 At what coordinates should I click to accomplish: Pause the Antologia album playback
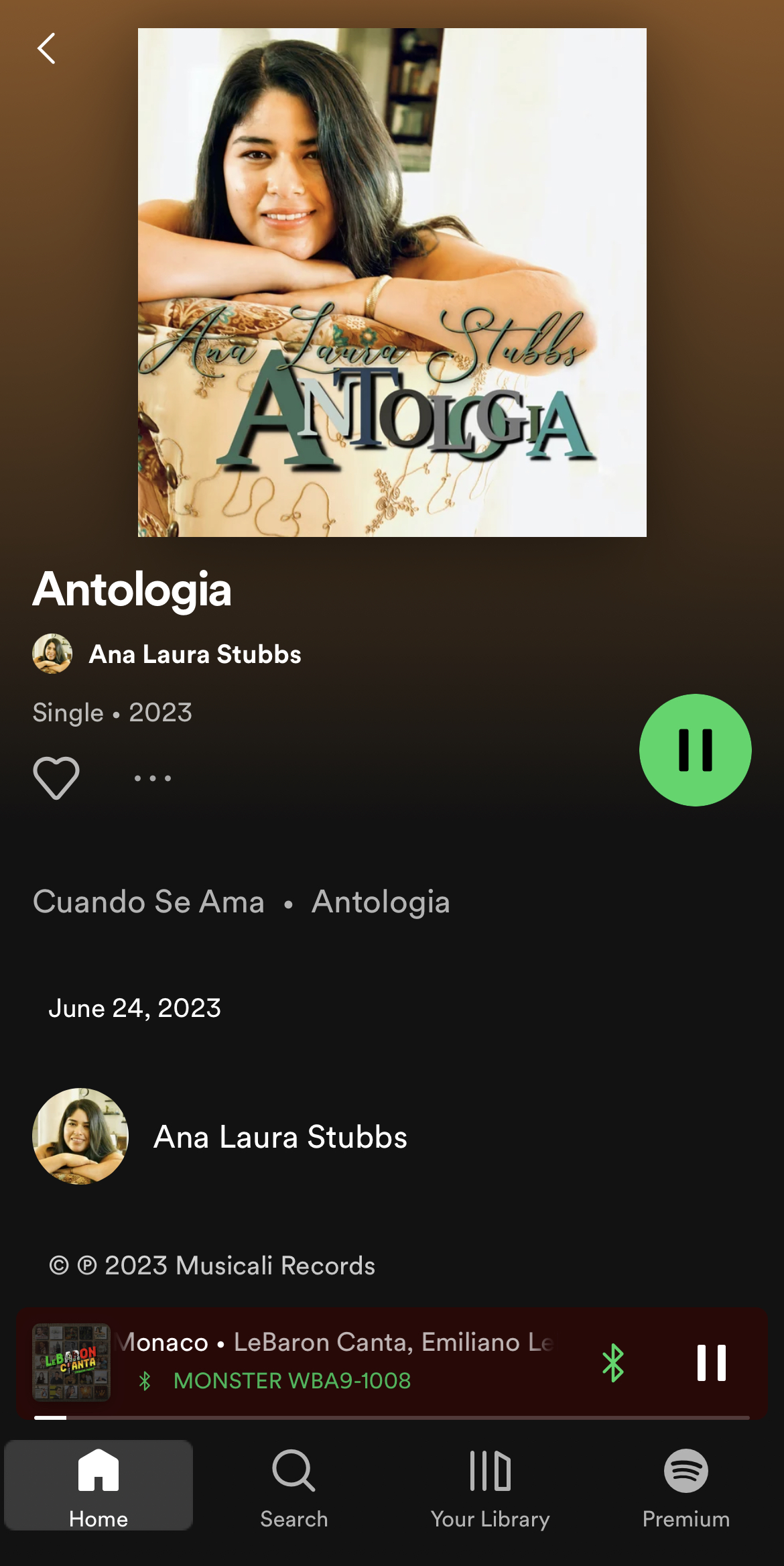pos(695,749)
